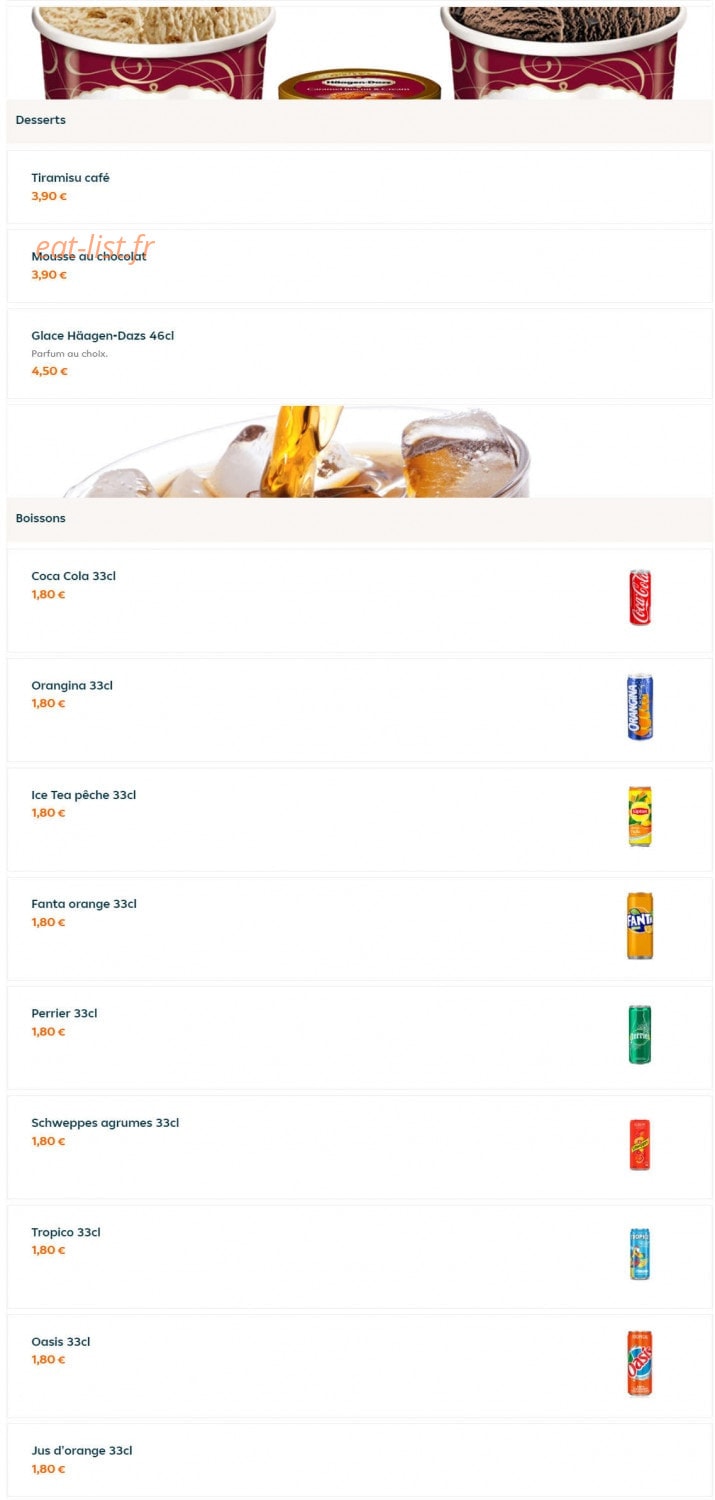Open the Mousse au chocolat item
Viewport: 715px width, 1500px height.
pos(359,266)
